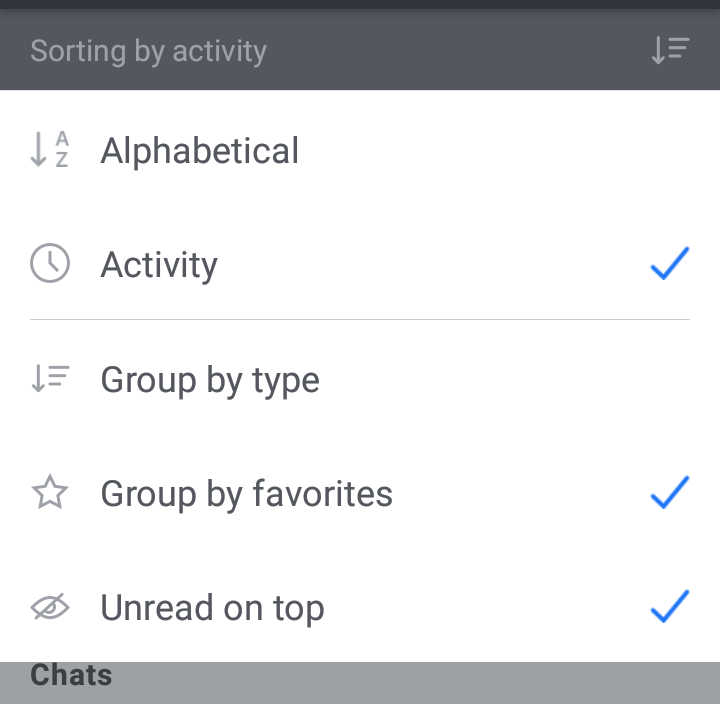Enable Group by type
The height and width of the screenshot is (704, 720).
point(210,380)
